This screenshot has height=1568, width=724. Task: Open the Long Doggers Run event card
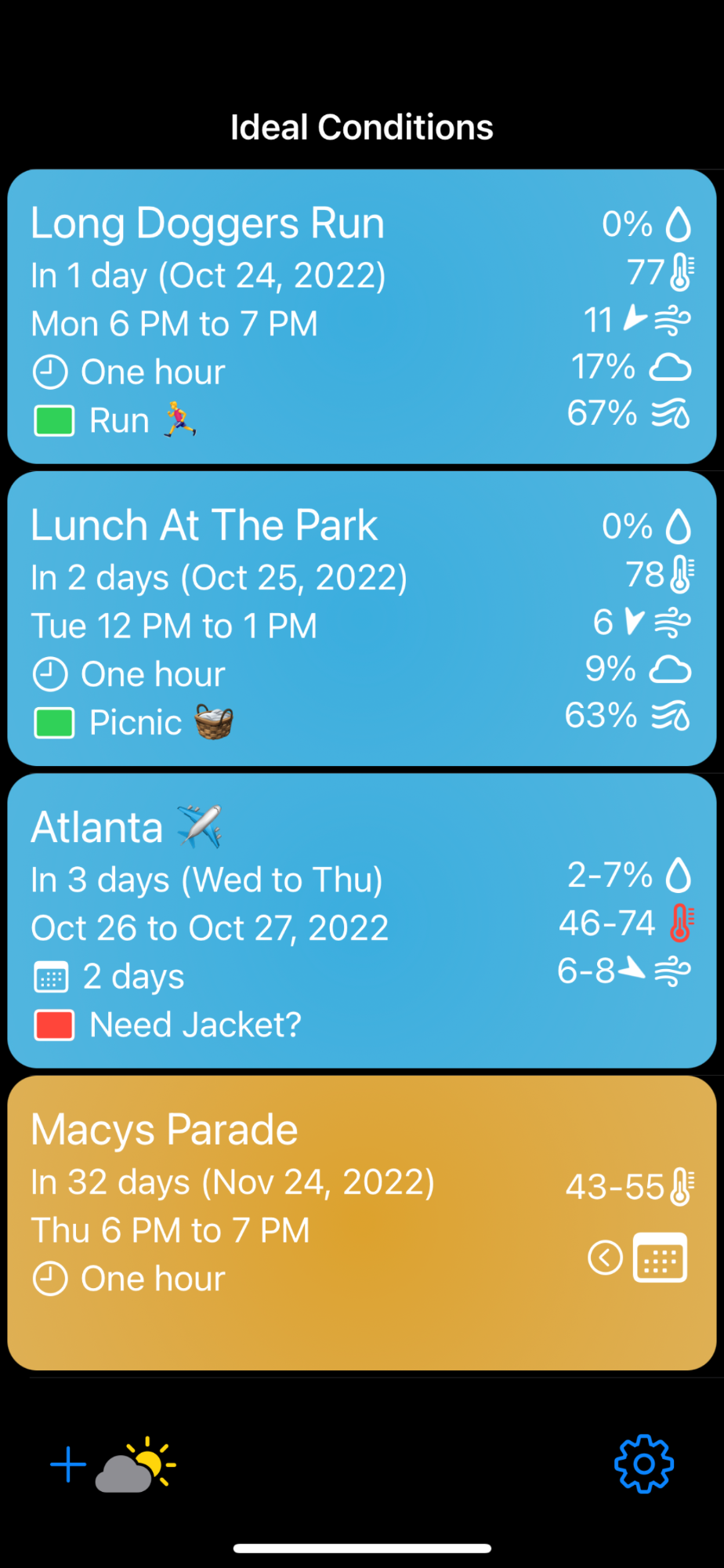tap(360, 317)
